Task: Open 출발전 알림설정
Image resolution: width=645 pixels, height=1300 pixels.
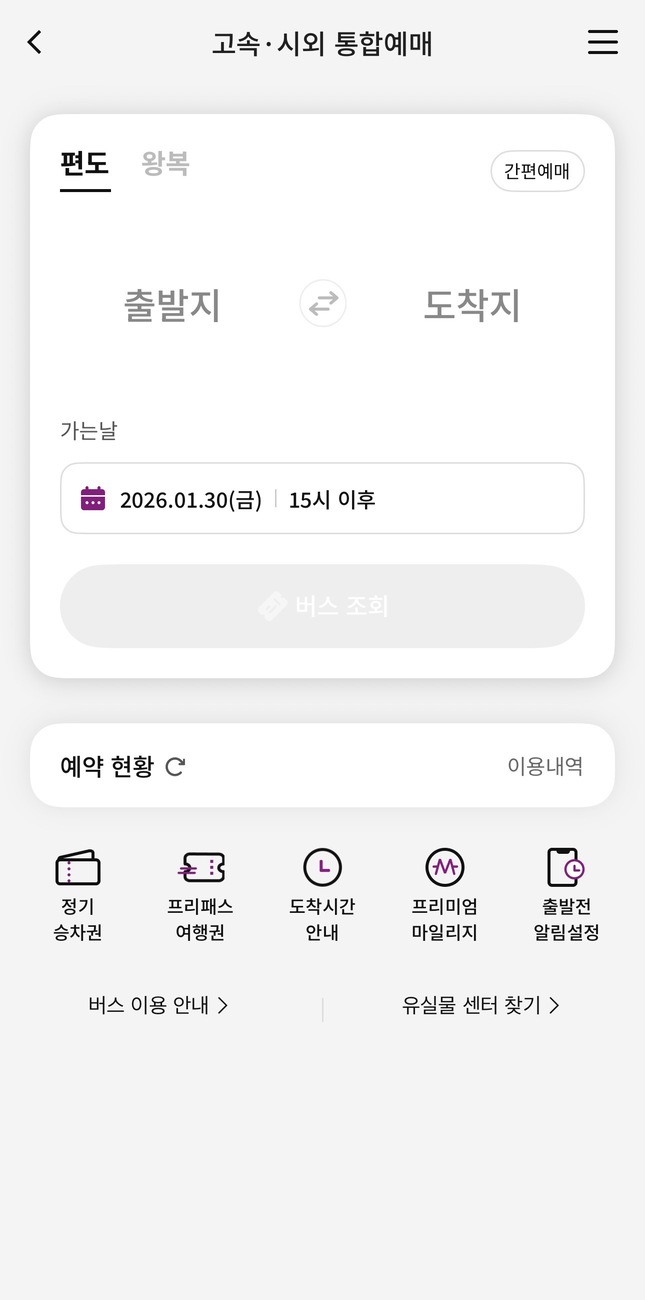Action: pos(566,895)
